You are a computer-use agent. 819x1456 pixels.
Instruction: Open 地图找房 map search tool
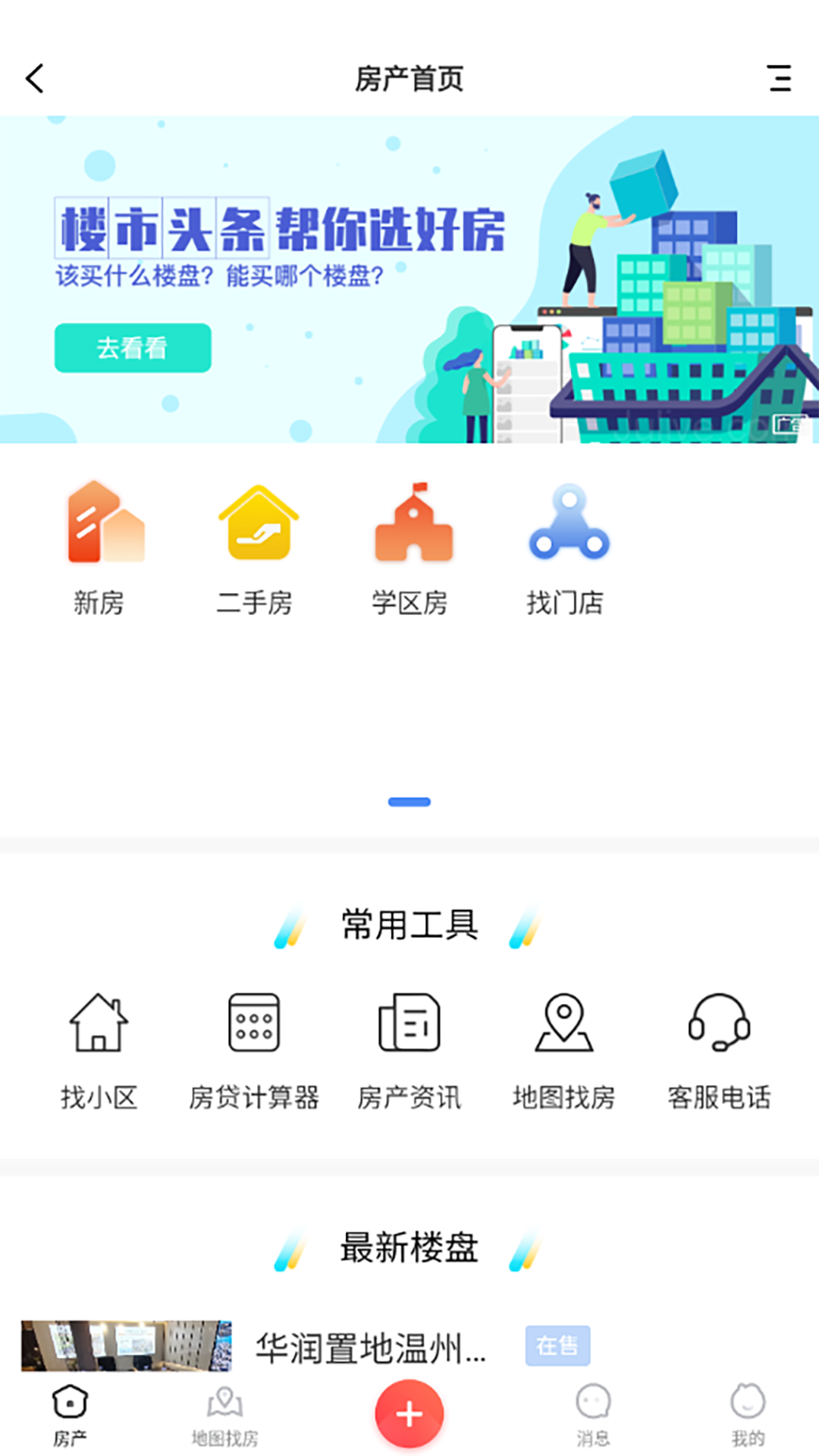[563, 1046]
